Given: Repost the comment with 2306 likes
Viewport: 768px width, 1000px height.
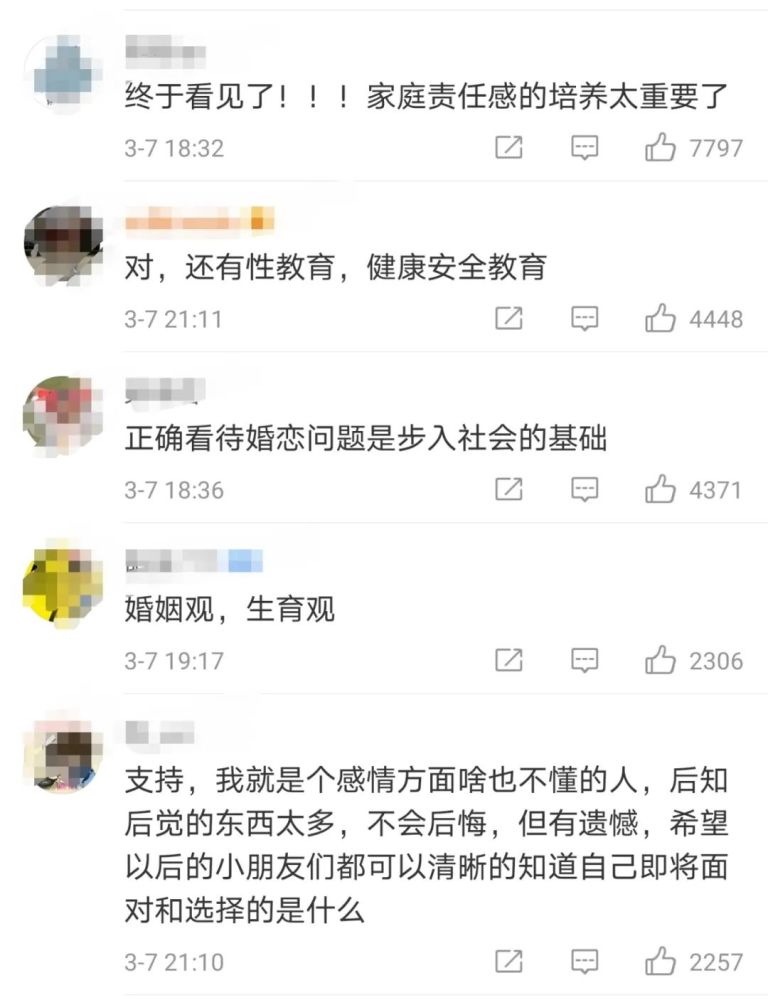Looking at the screenshot, I should (x=509, y=661).
